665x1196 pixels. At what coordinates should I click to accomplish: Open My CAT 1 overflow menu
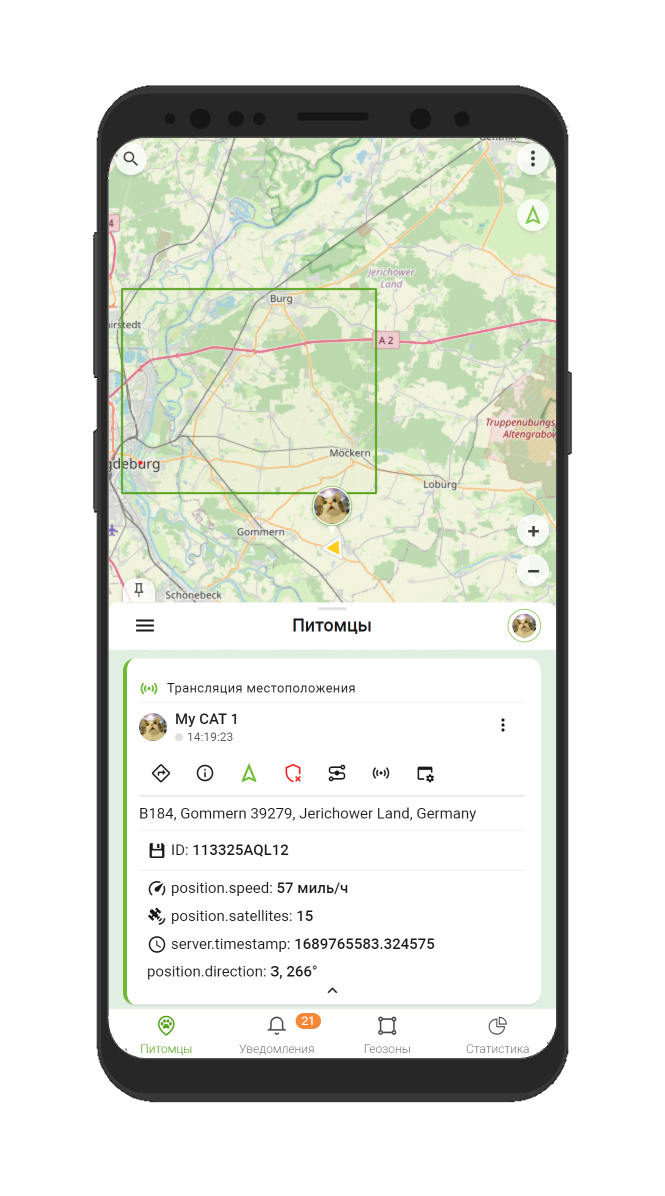(503, 725)
